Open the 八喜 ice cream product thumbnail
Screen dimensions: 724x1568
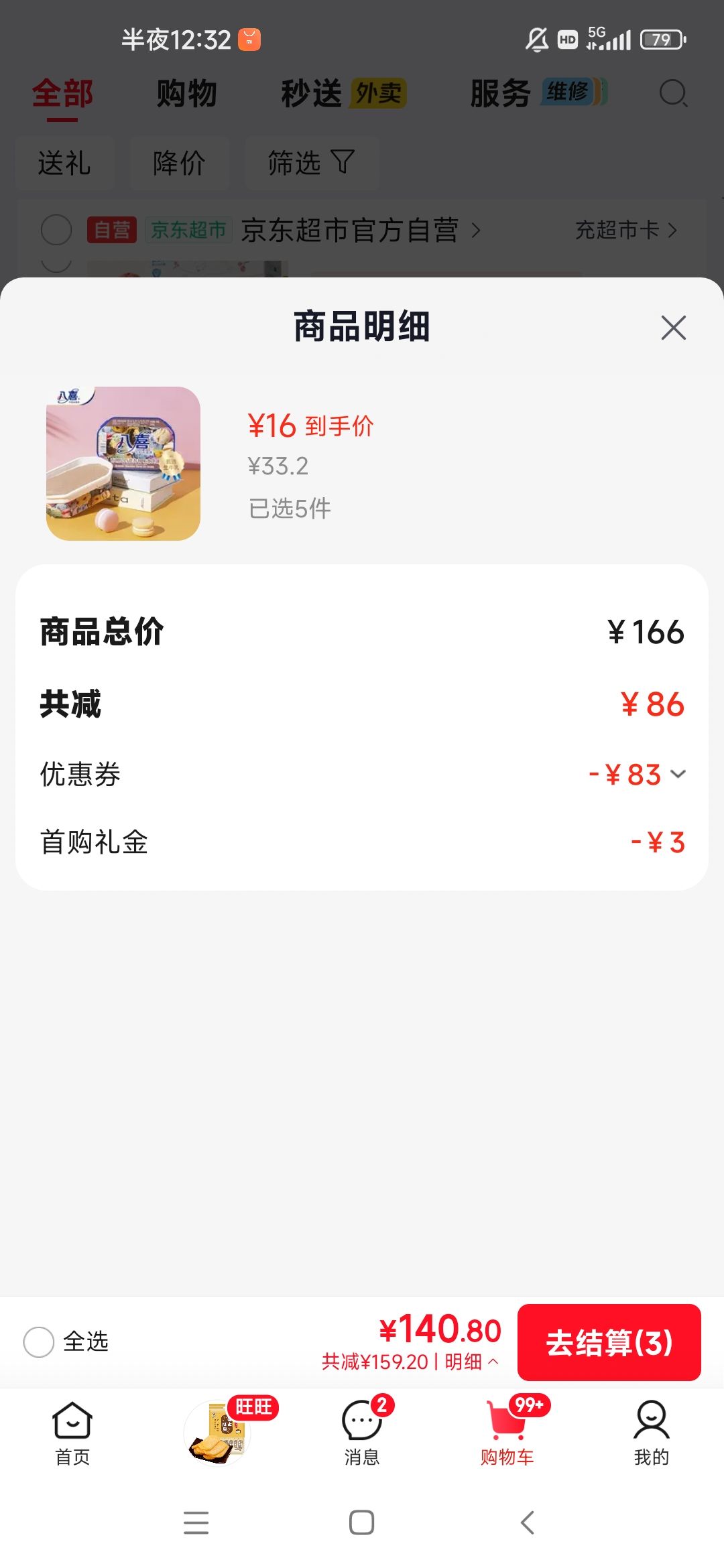click(123, 464)
